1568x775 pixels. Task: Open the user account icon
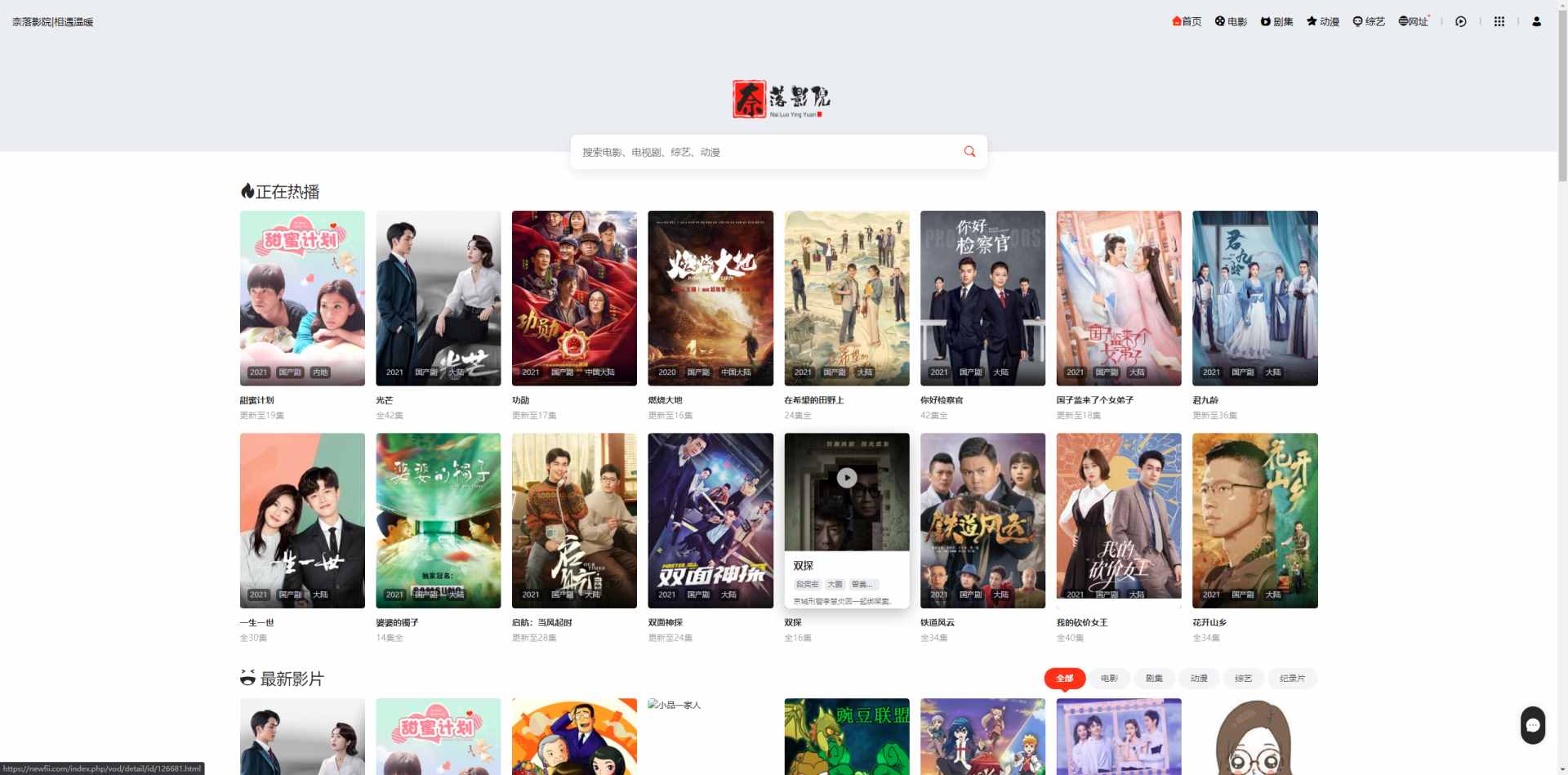click(x=1536, y=22)
